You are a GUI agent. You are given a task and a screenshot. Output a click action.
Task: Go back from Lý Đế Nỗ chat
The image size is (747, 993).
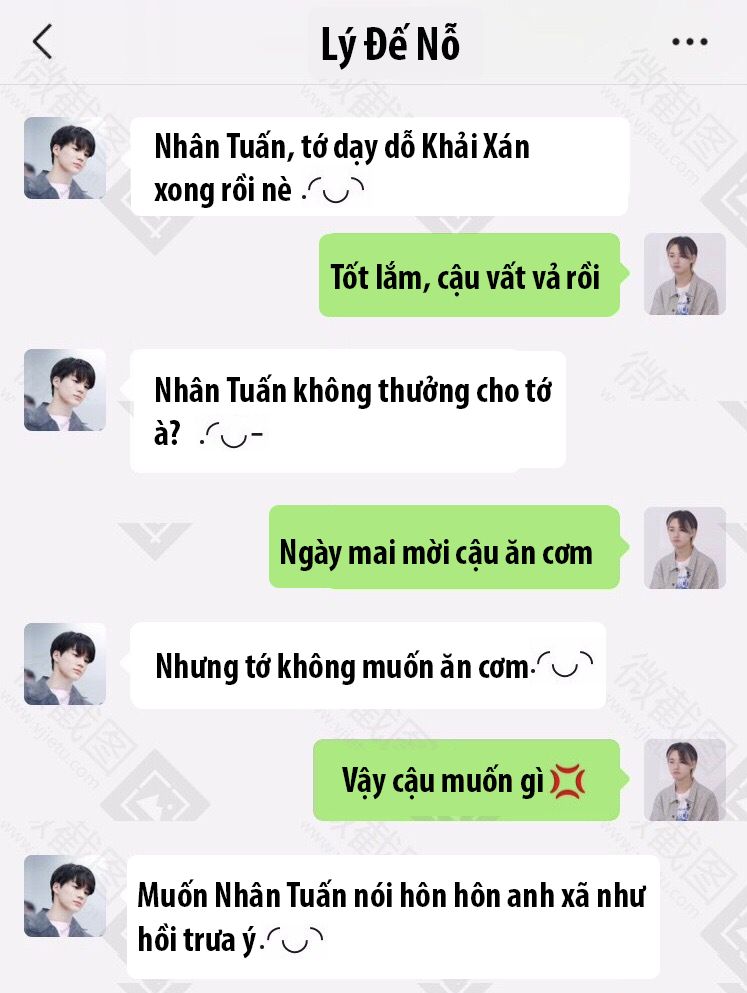42,42
